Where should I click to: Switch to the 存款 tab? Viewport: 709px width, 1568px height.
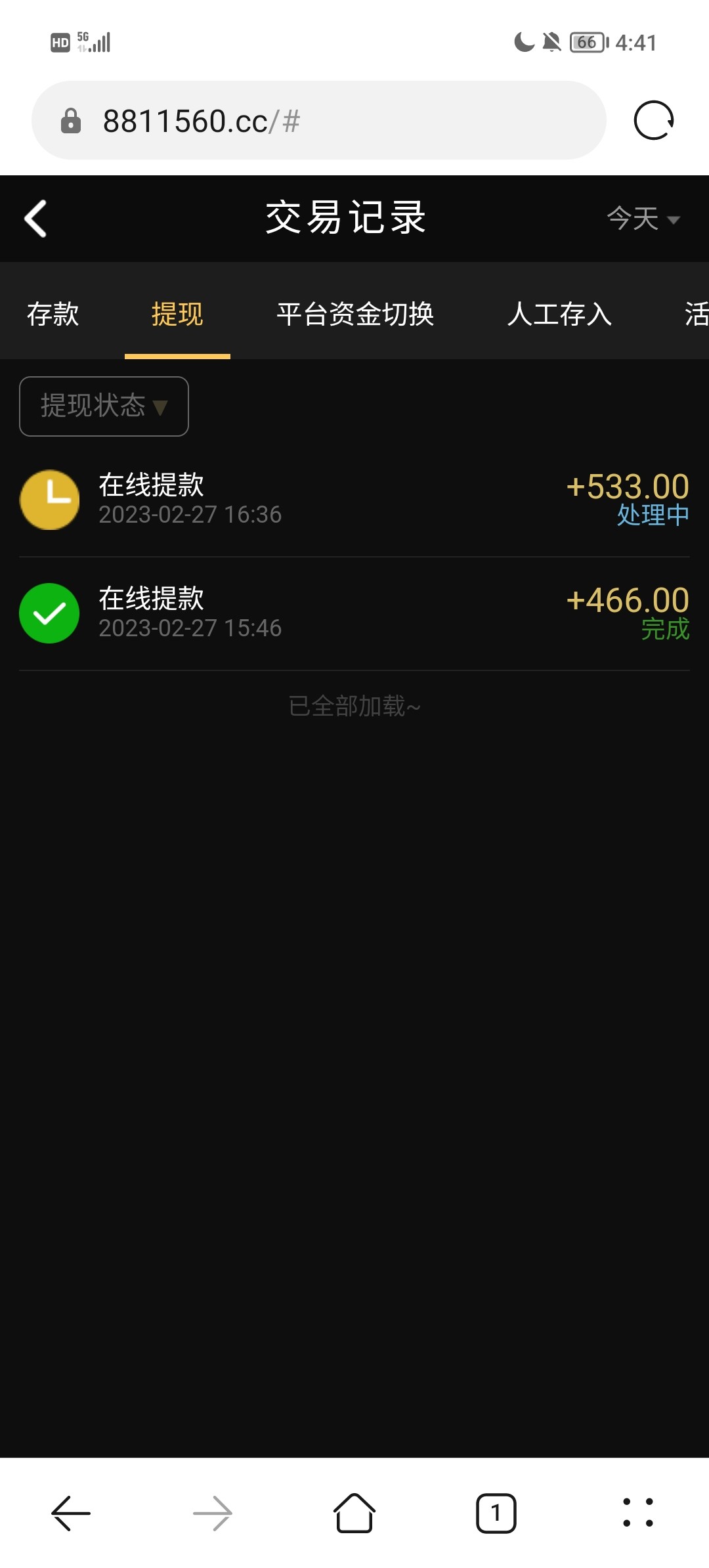pyautogui.click(x=53, y=313)
